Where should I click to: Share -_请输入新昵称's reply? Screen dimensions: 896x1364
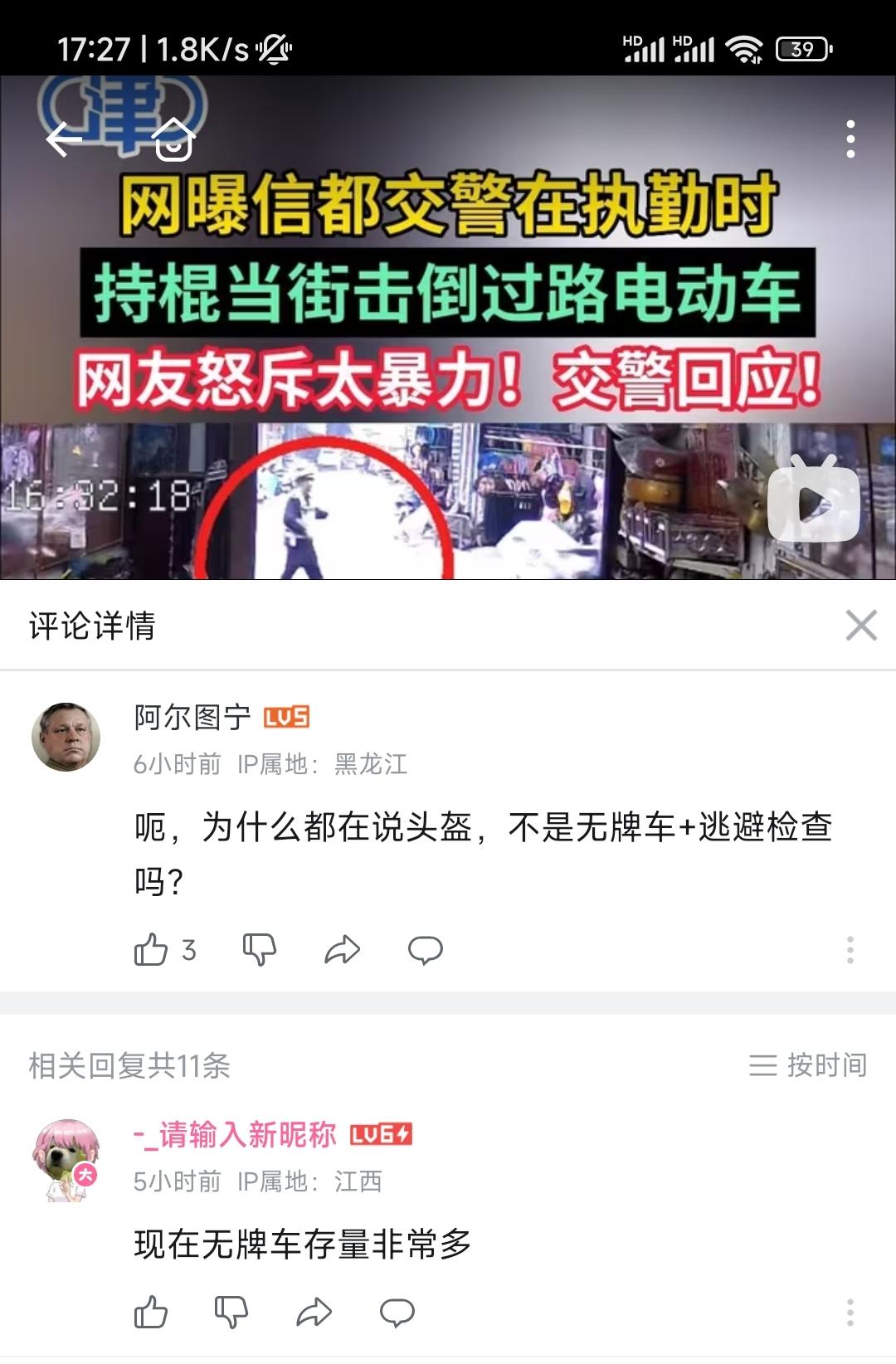(x=314, y=1313)
